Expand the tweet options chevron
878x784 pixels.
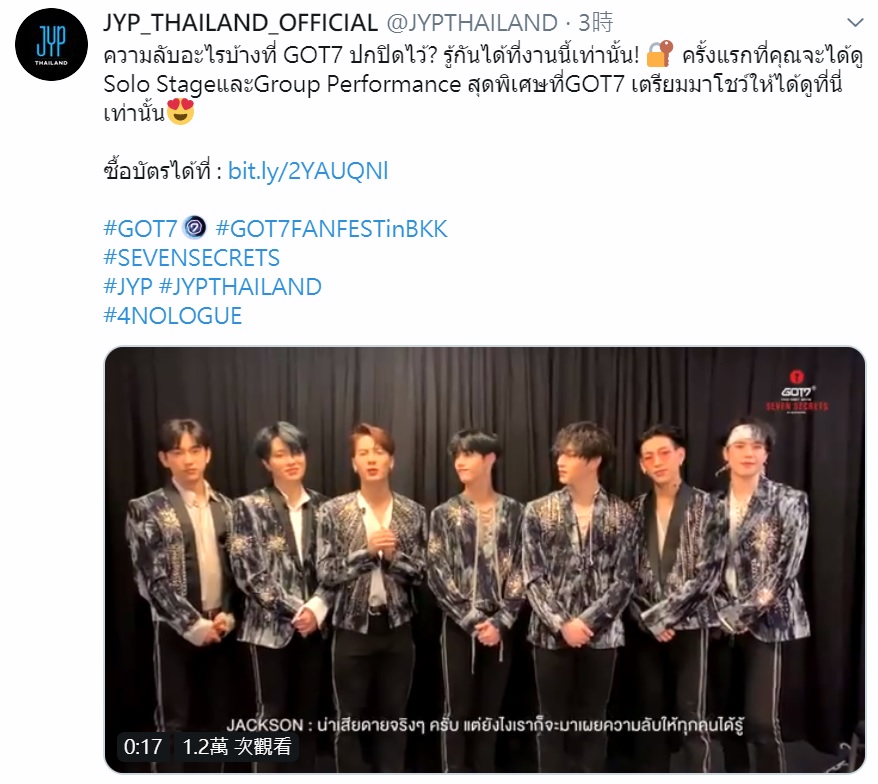(855, 22)
